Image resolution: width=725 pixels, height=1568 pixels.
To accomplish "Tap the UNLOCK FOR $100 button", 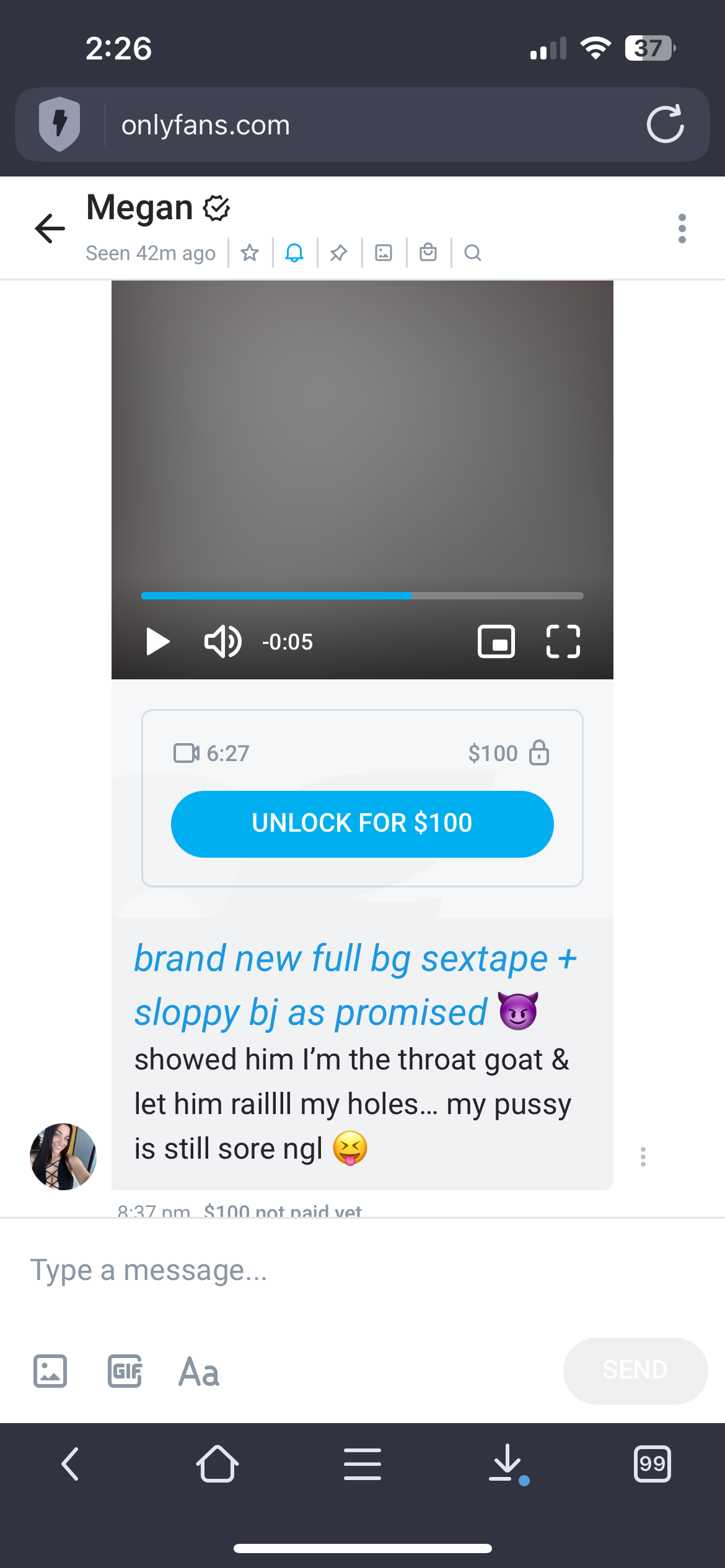I will click(x=362, y=824).
